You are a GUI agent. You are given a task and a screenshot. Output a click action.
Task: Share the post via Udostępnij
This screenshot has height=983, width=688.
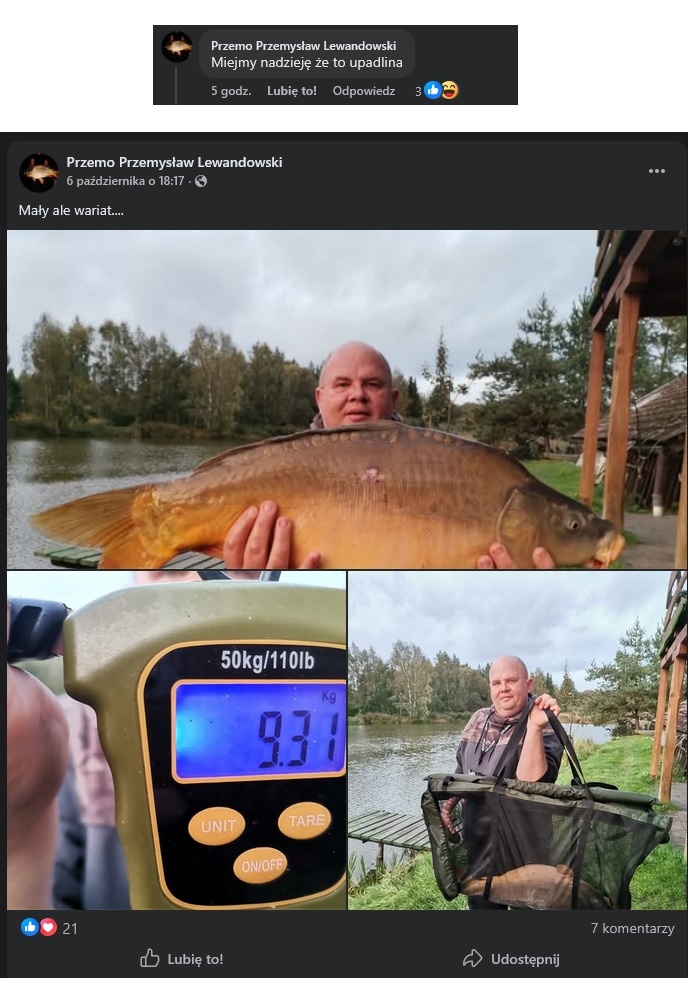[x=511, y=959]
